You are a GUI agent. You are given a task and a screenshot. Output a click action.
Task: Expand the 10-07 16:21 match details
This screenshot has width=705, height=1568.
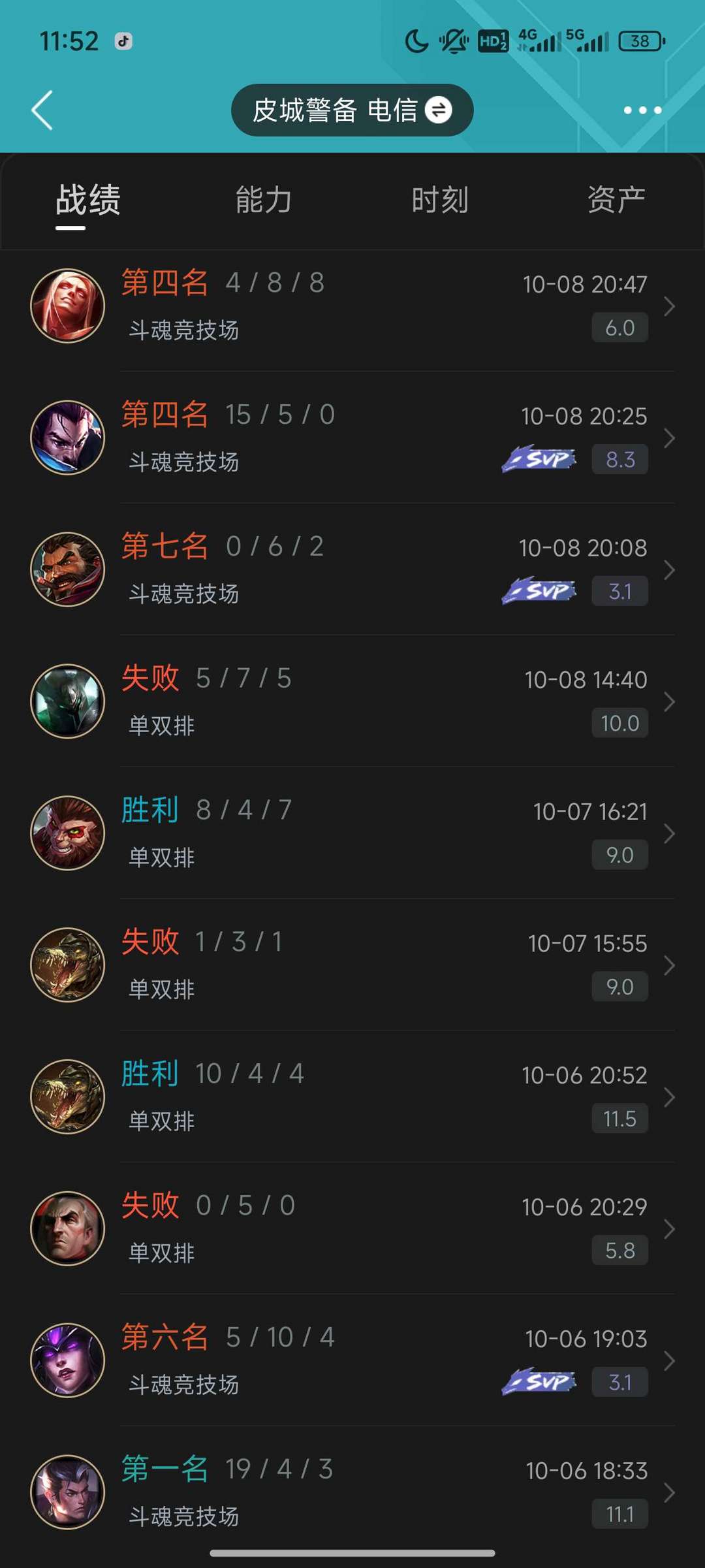[x=670, y=833]
